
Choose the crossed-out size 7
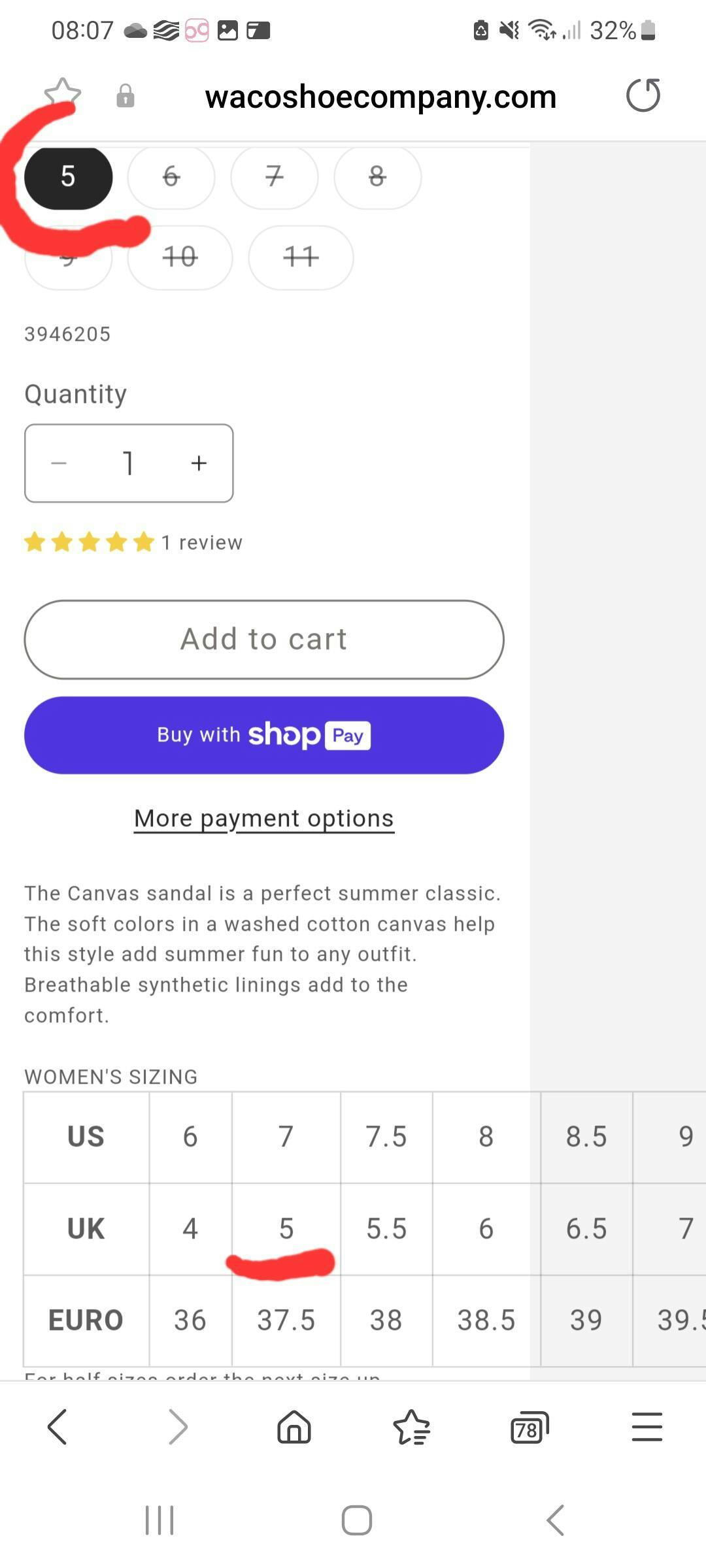click(275, 176)
